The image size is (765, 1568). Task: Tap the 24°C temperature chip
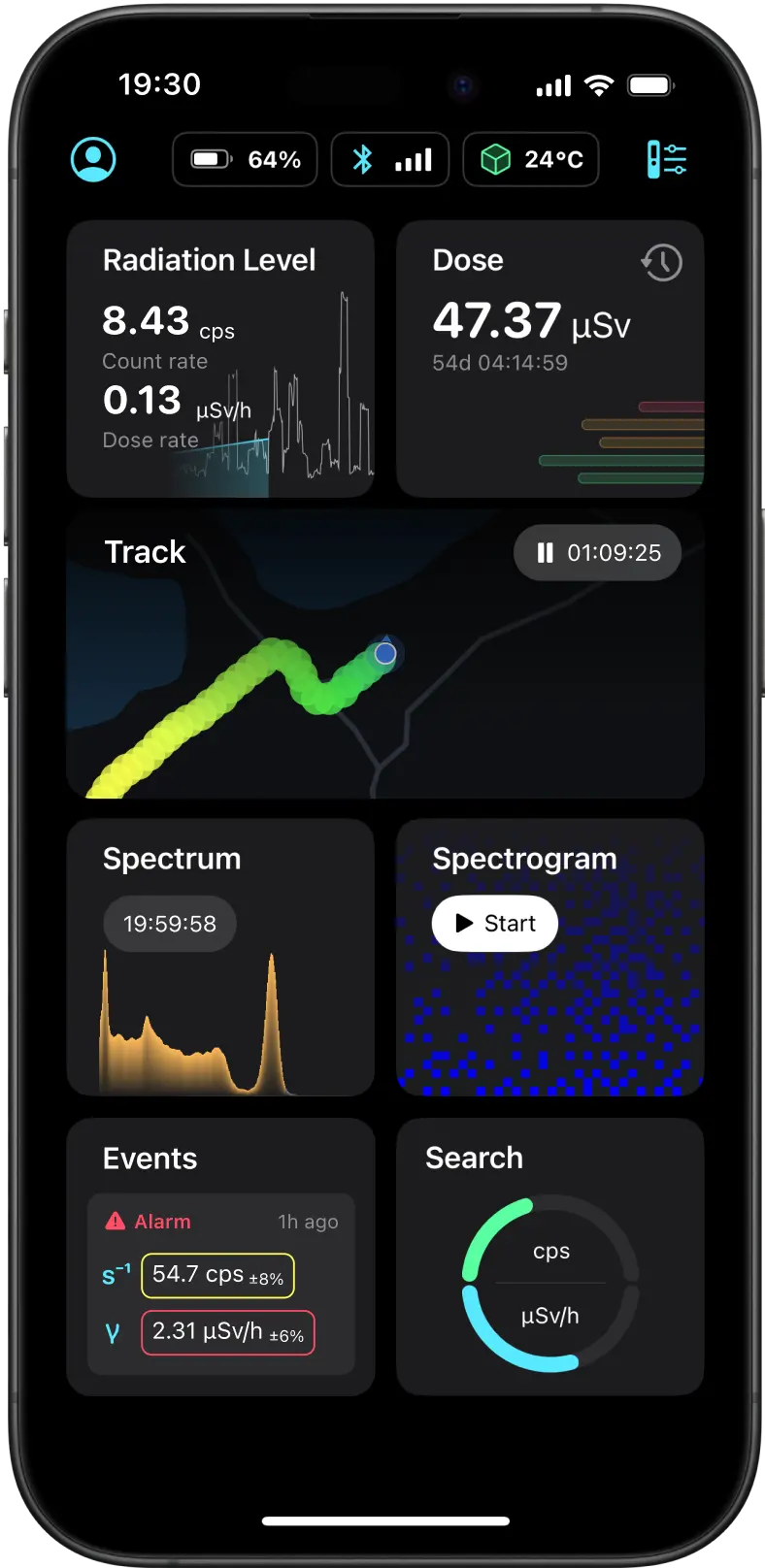[531, 159]
